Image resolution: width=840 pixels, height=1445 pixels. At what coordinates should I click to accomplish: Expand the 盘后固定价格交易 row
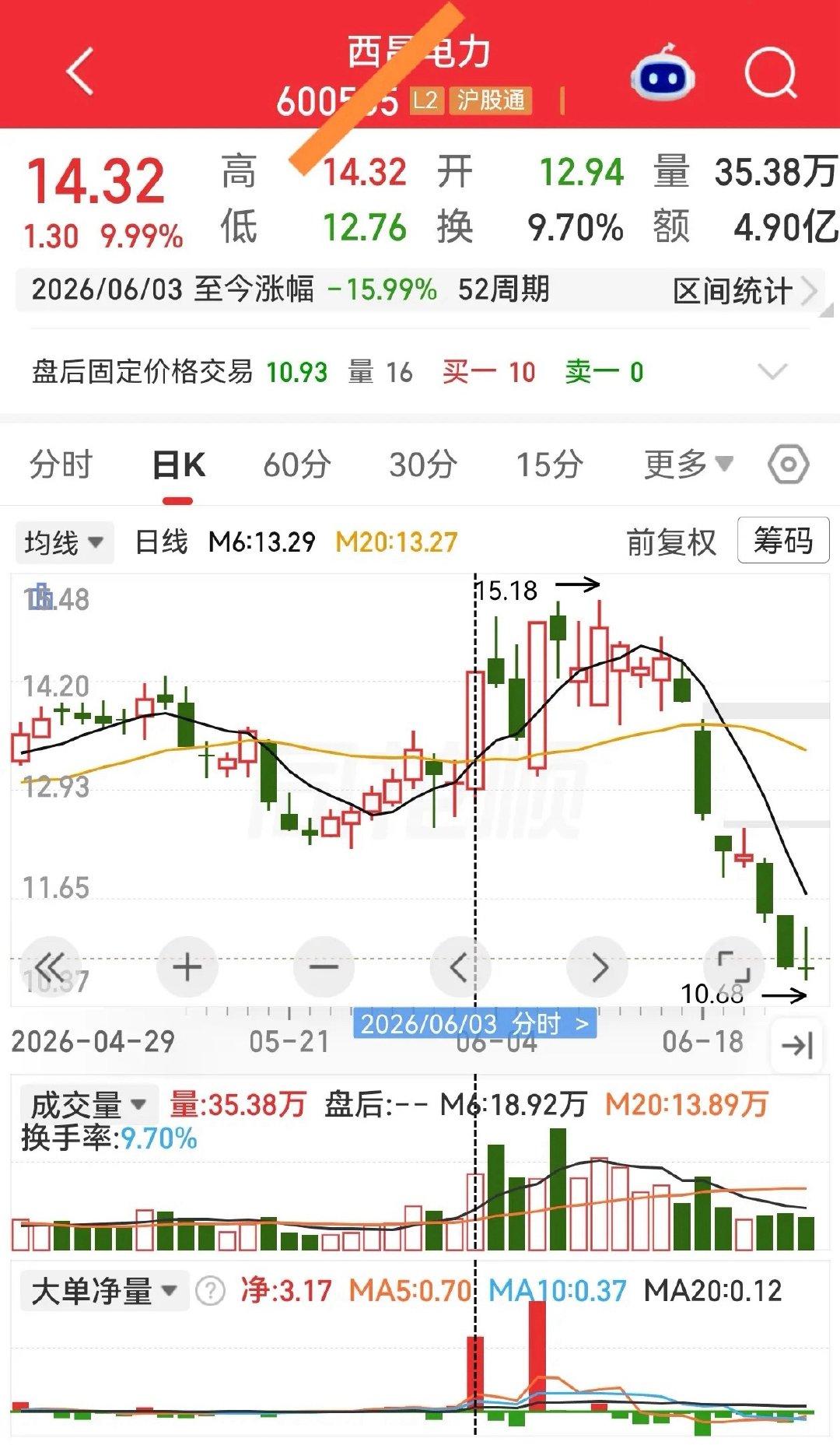point(772,372)
